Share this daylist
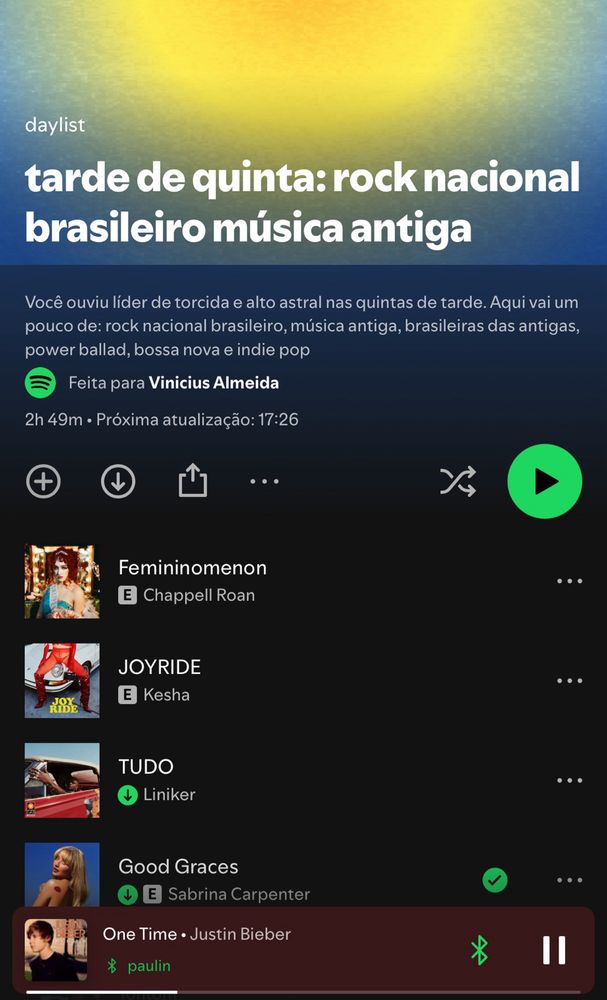 coord(192,481)
